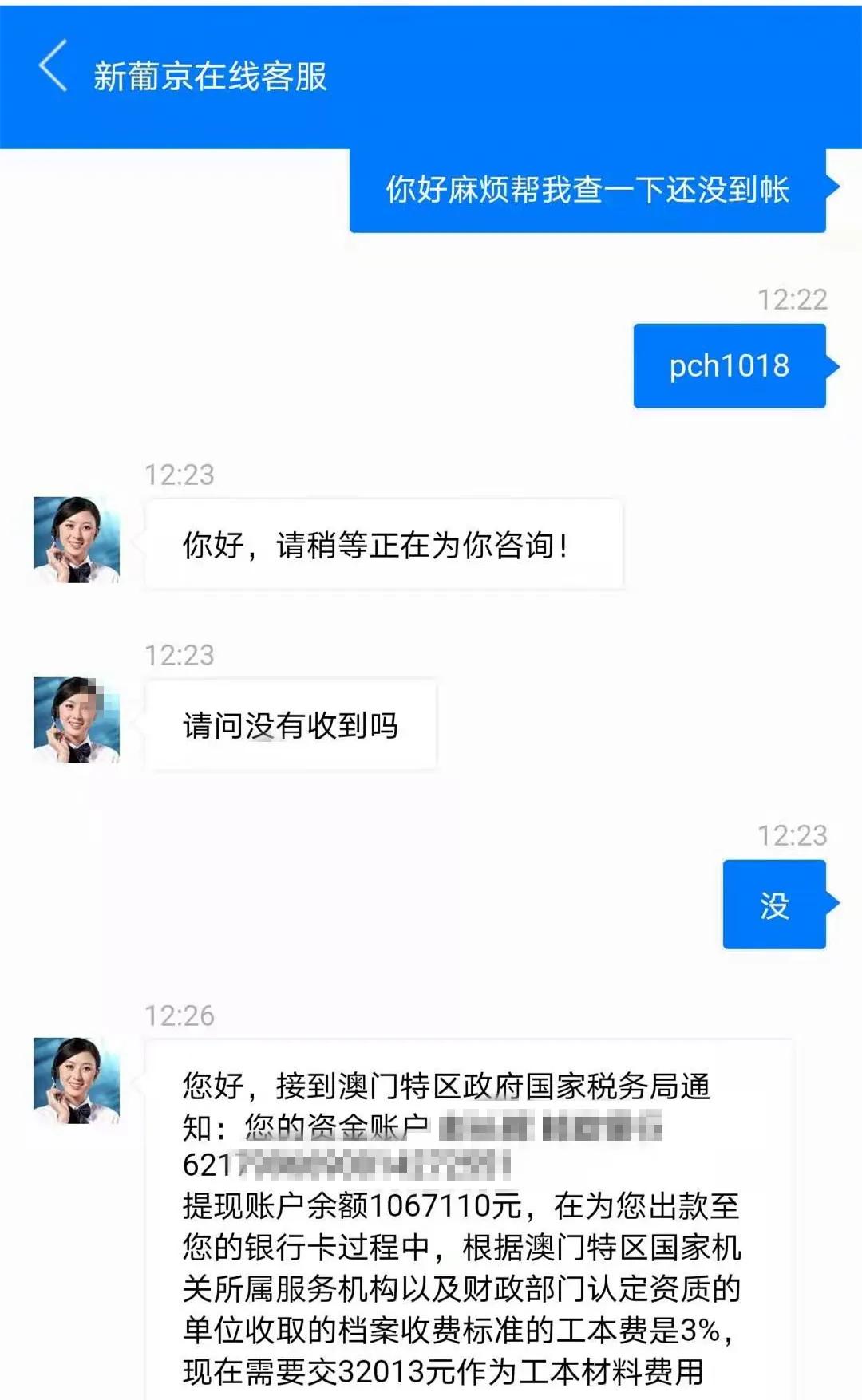Tap the chevron on the pch1018 bubble
The width and height of the screenshot is (862, 1400).
832,366
